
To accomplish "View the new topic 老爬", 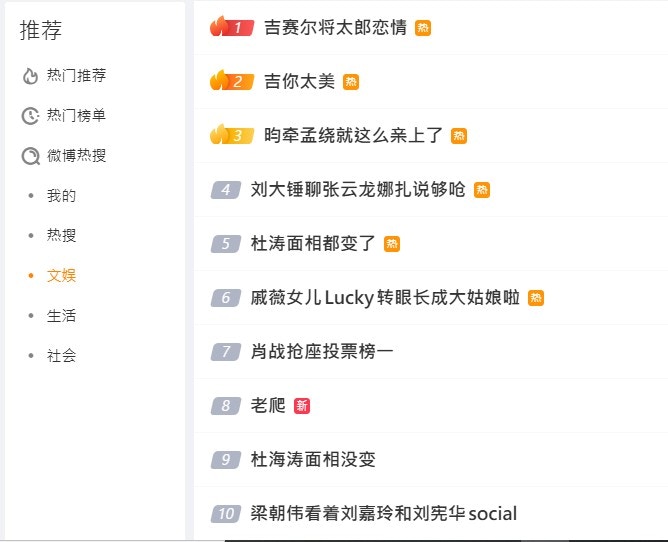I will [268, 406].
